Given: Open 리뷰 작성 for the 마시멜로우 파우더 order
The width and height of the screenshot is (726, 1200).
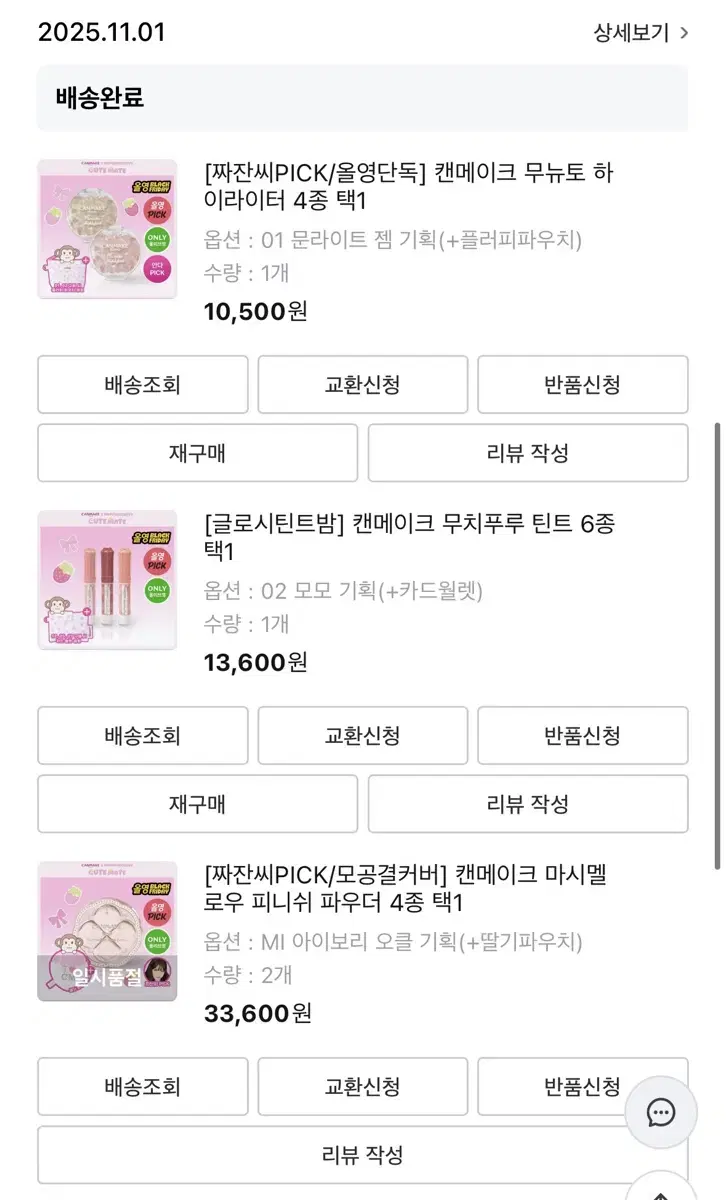Looking at the screenshot, I should coord(362,1155).
